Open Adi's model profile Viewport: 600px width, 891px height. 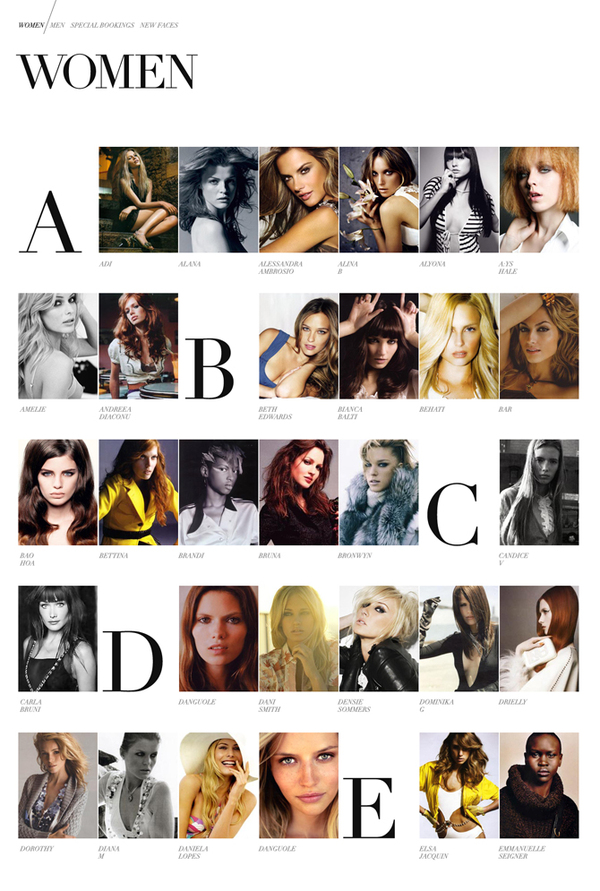pos(138,199)
